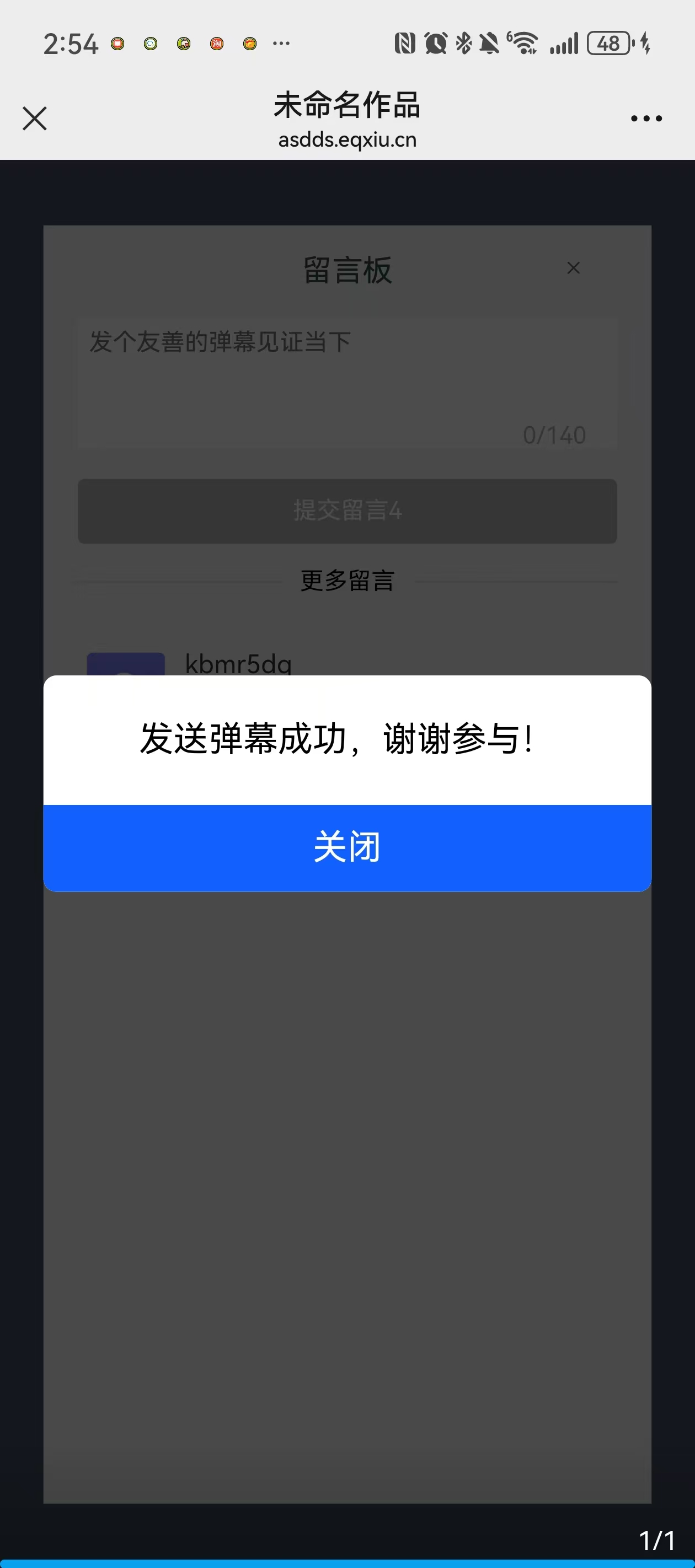Screen dimensions: 695x1568
Task: Open the three-dot more options menu
Action: point(646,118)
